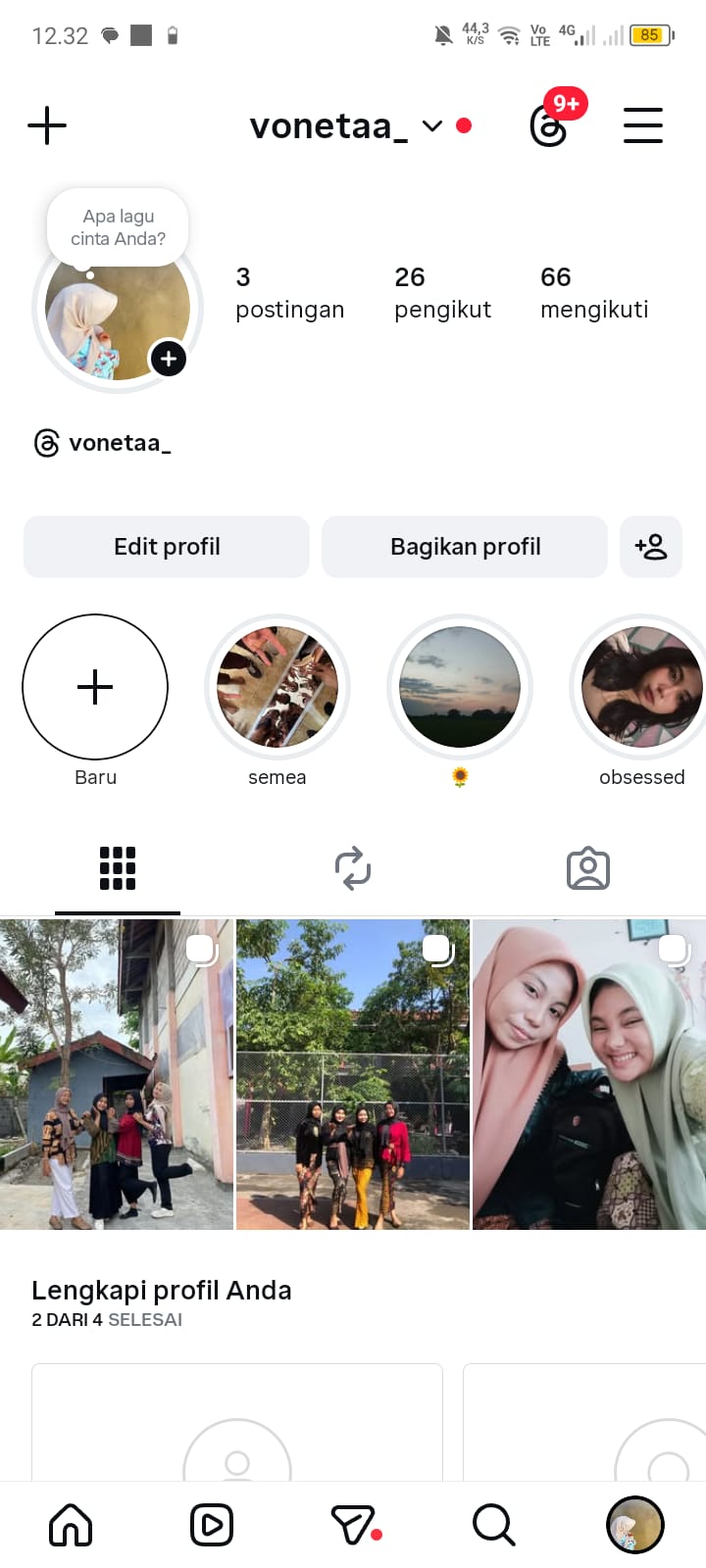Tap the plus icon to create content
The width and height of the screenshot is (706, 1568).
pos(47,125)
